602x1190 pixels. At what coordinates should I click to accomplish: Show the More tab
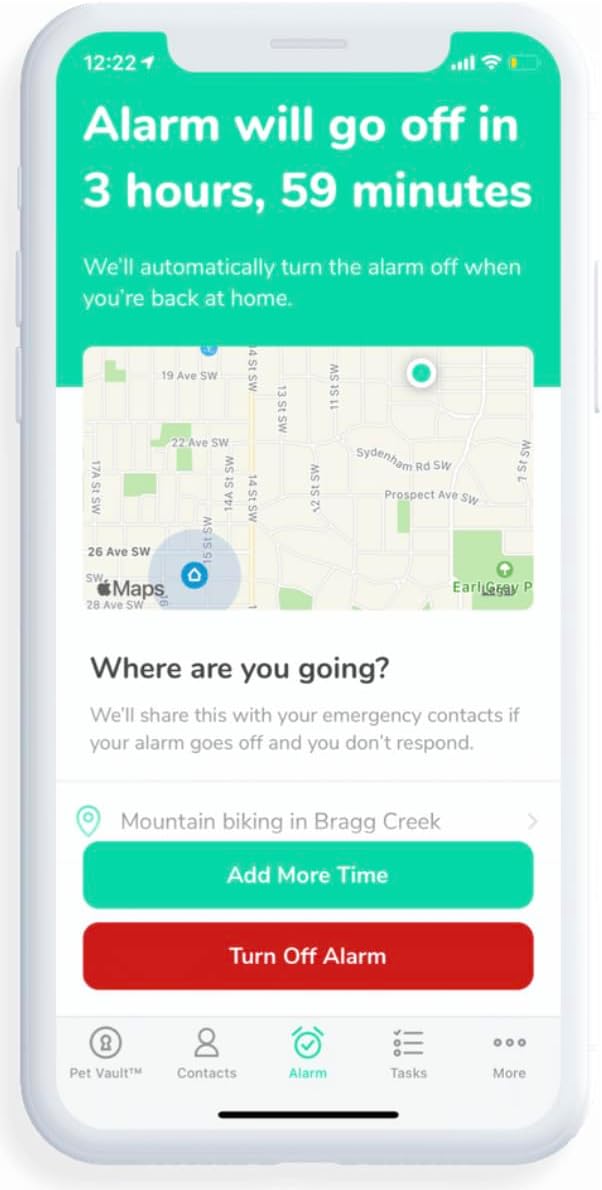508,1053
